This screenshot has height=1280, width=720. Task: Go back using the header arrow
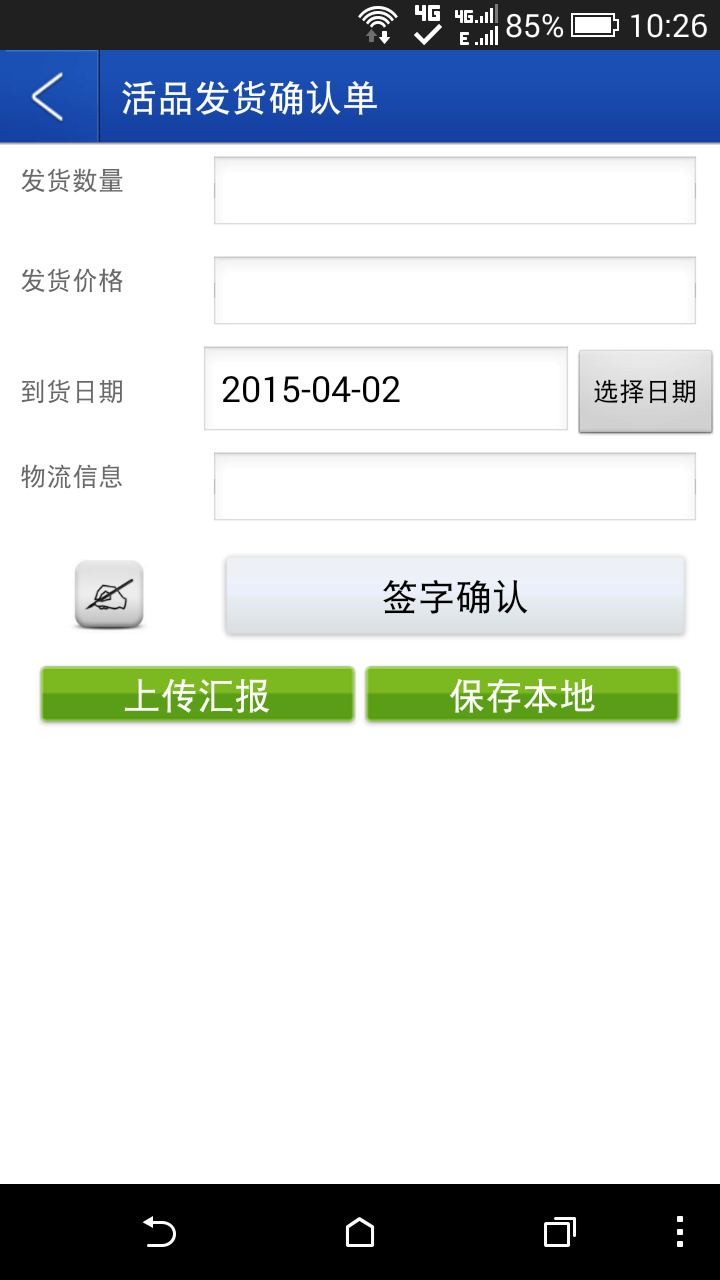coord(48,97)
